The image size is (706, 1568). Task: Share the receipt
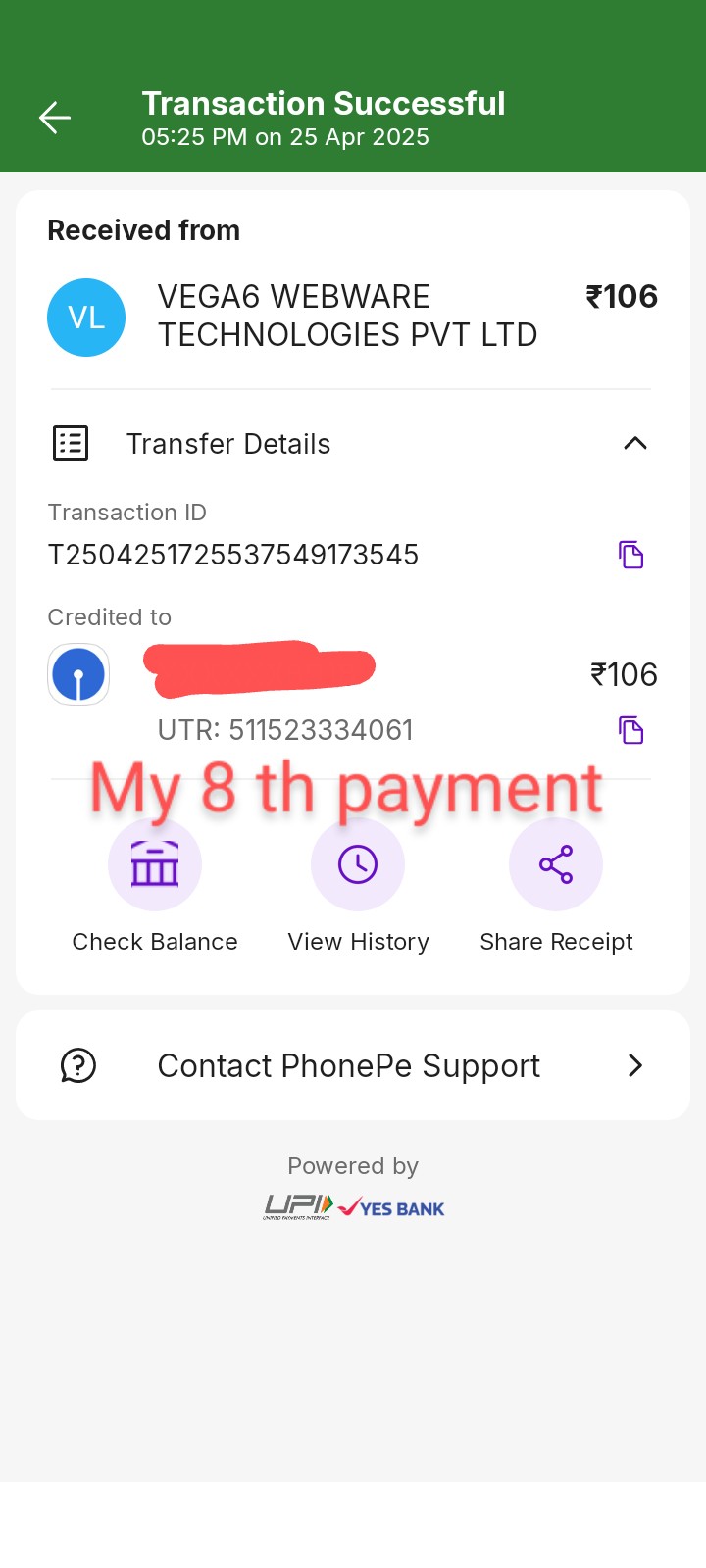click(x=556, y=866)
